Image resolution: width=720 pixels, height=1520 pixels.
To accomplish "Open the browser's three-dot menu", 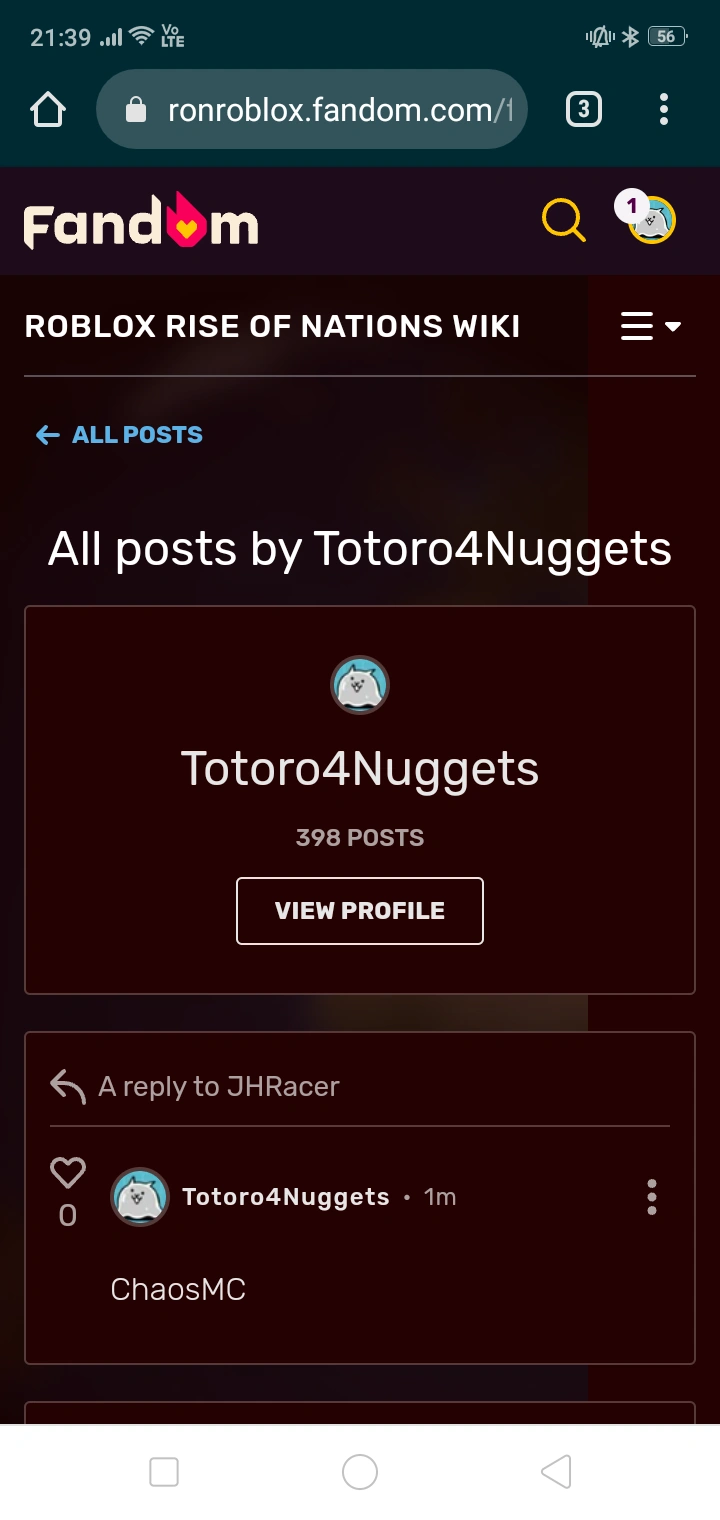I will [x=663, y=110].
